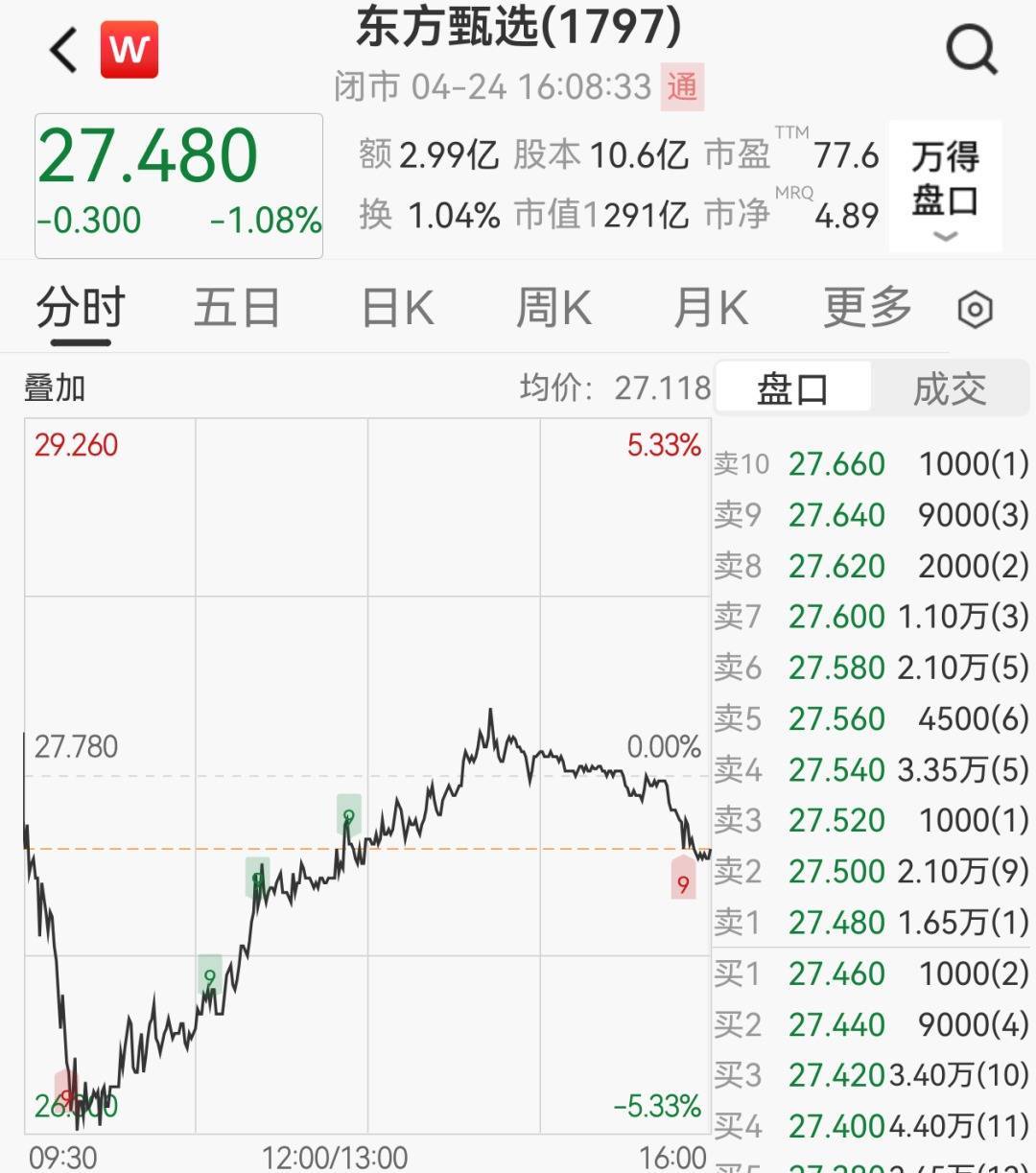1036x1173 pixels.
Task: Switch to the 周K chart tab
Action: [x=553, y=309]
